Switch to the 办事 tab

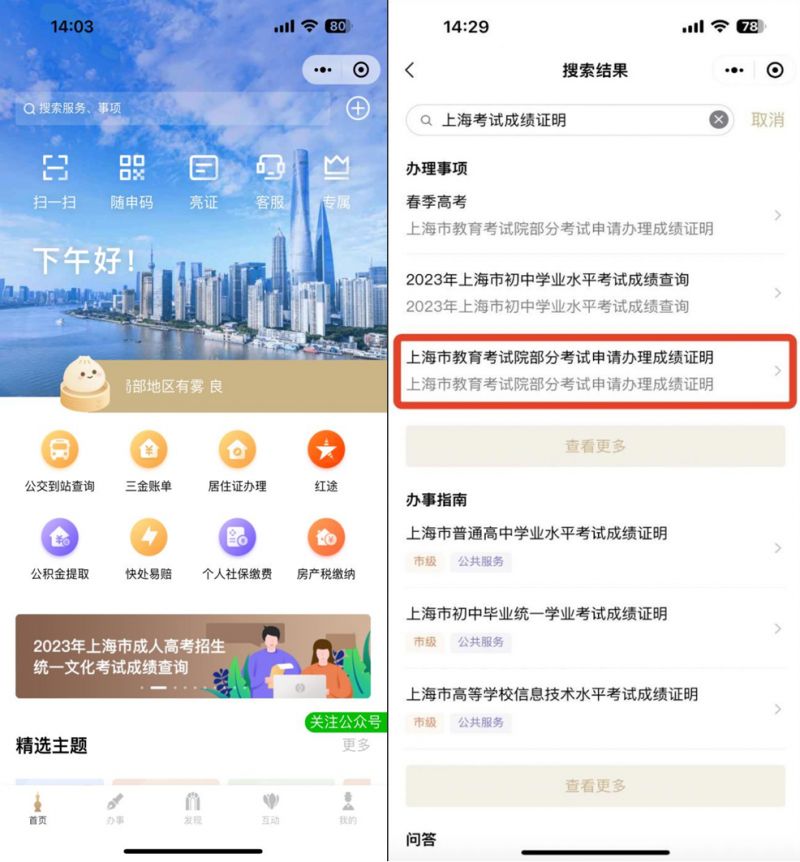tap(115, 808)
